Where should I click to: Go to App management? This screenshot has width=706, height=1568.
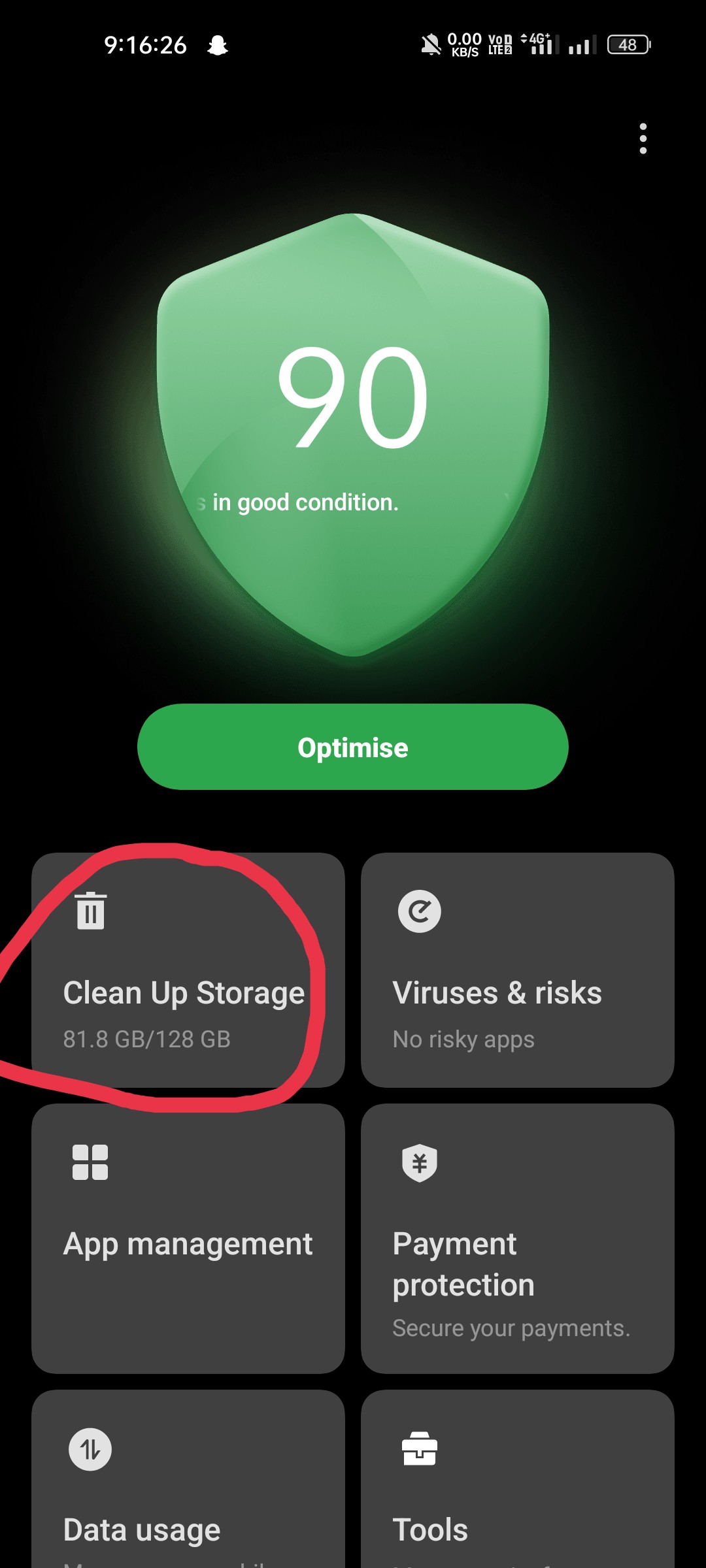point(188,1238)
